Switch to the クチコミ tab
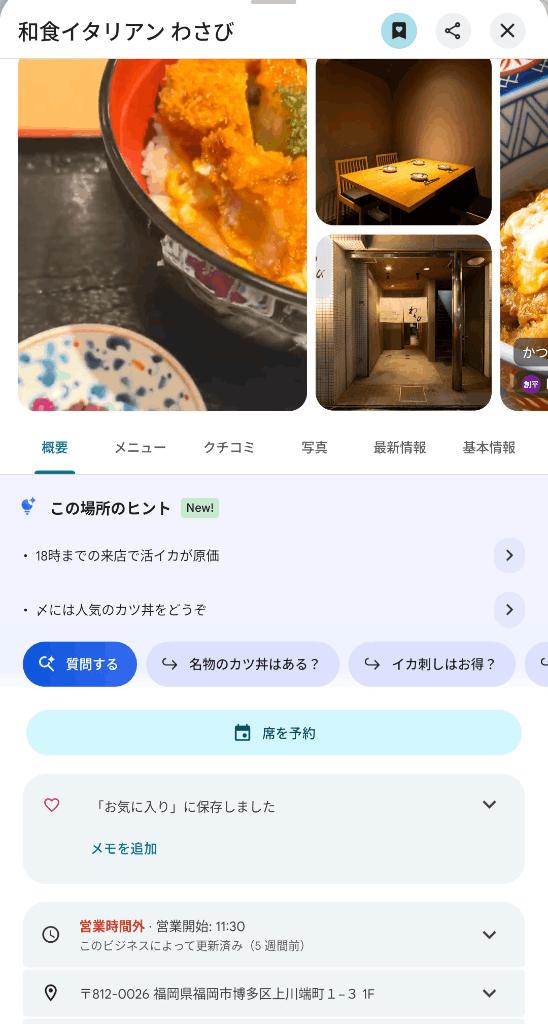Viewport: 548px width, 1024px height. [229, 448]
